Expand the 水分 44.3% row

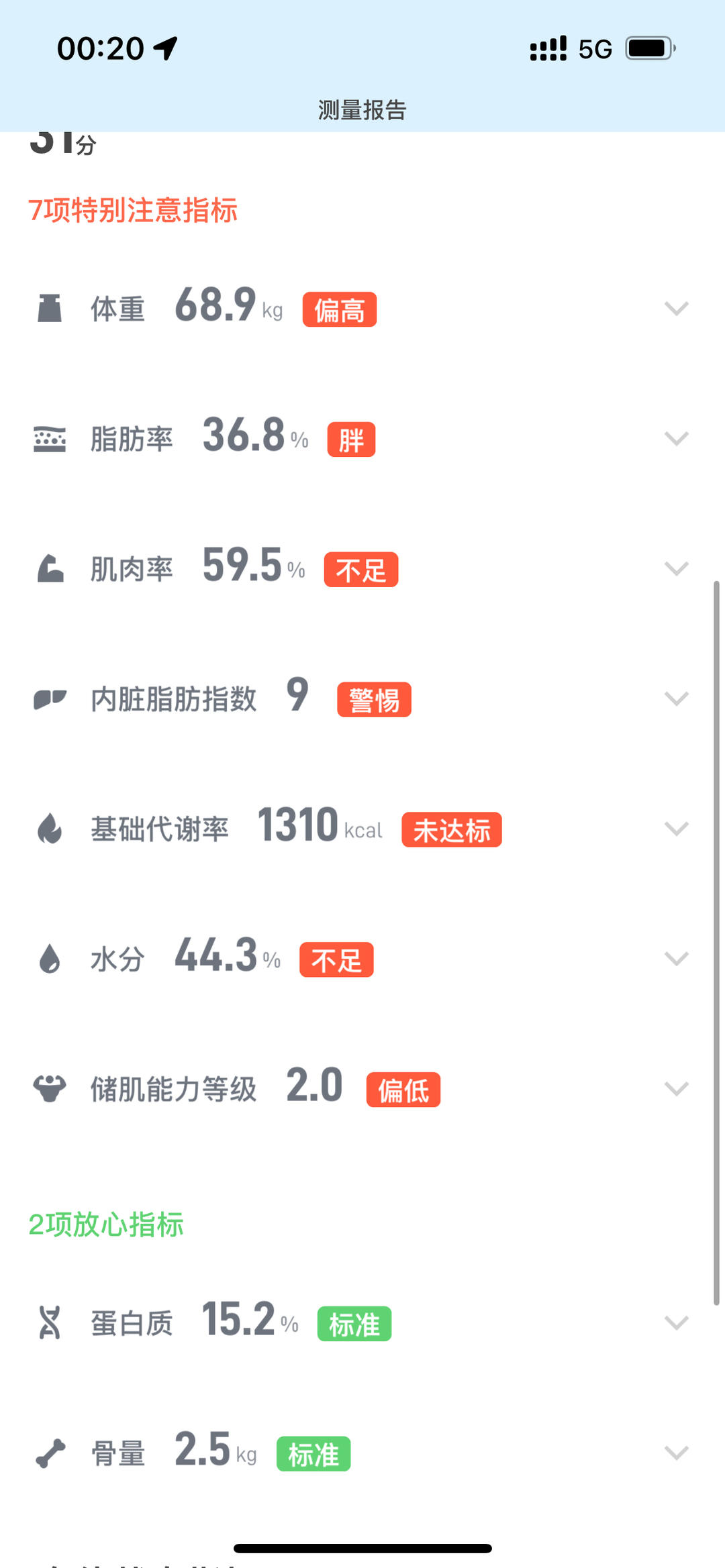[676, 959]
